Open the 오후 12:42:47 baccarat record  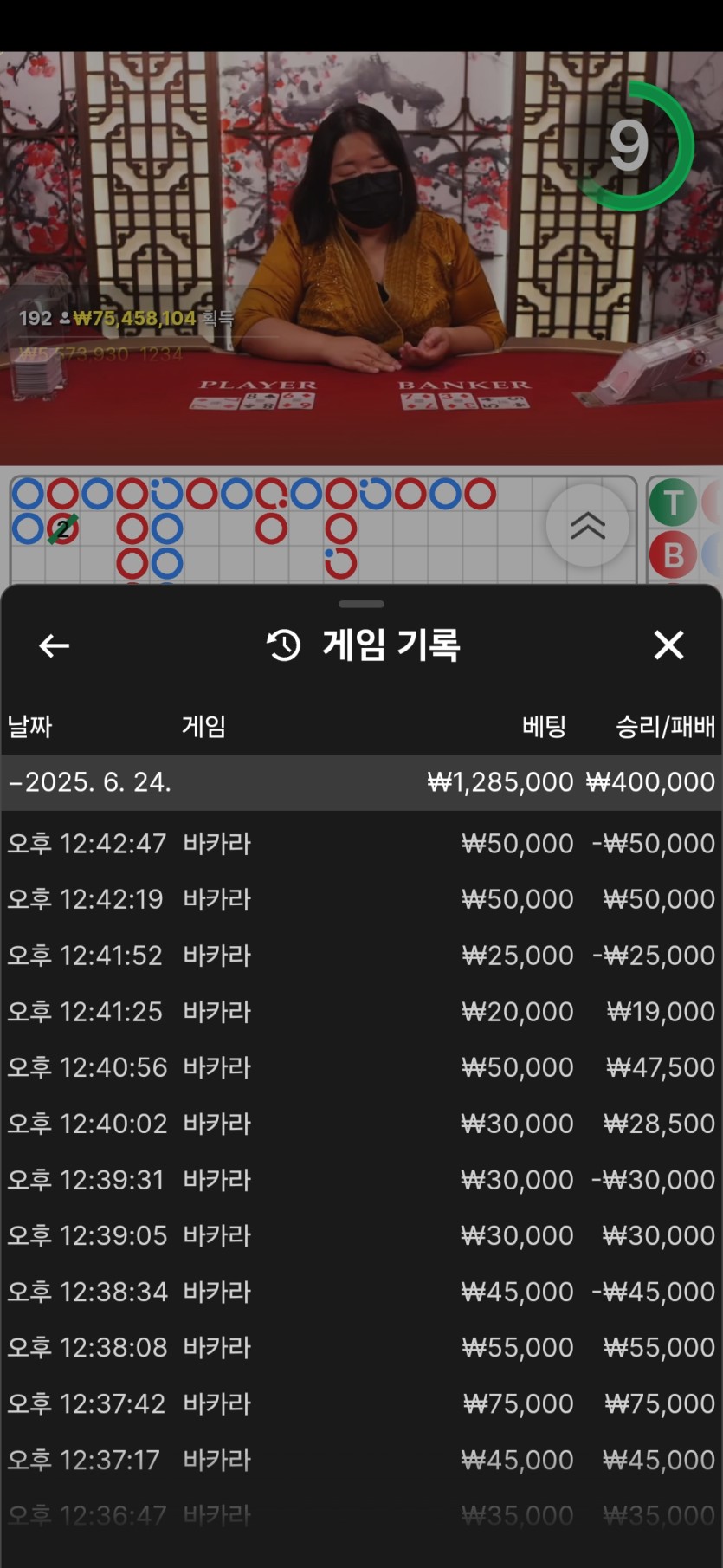click(x=361, y=843)
